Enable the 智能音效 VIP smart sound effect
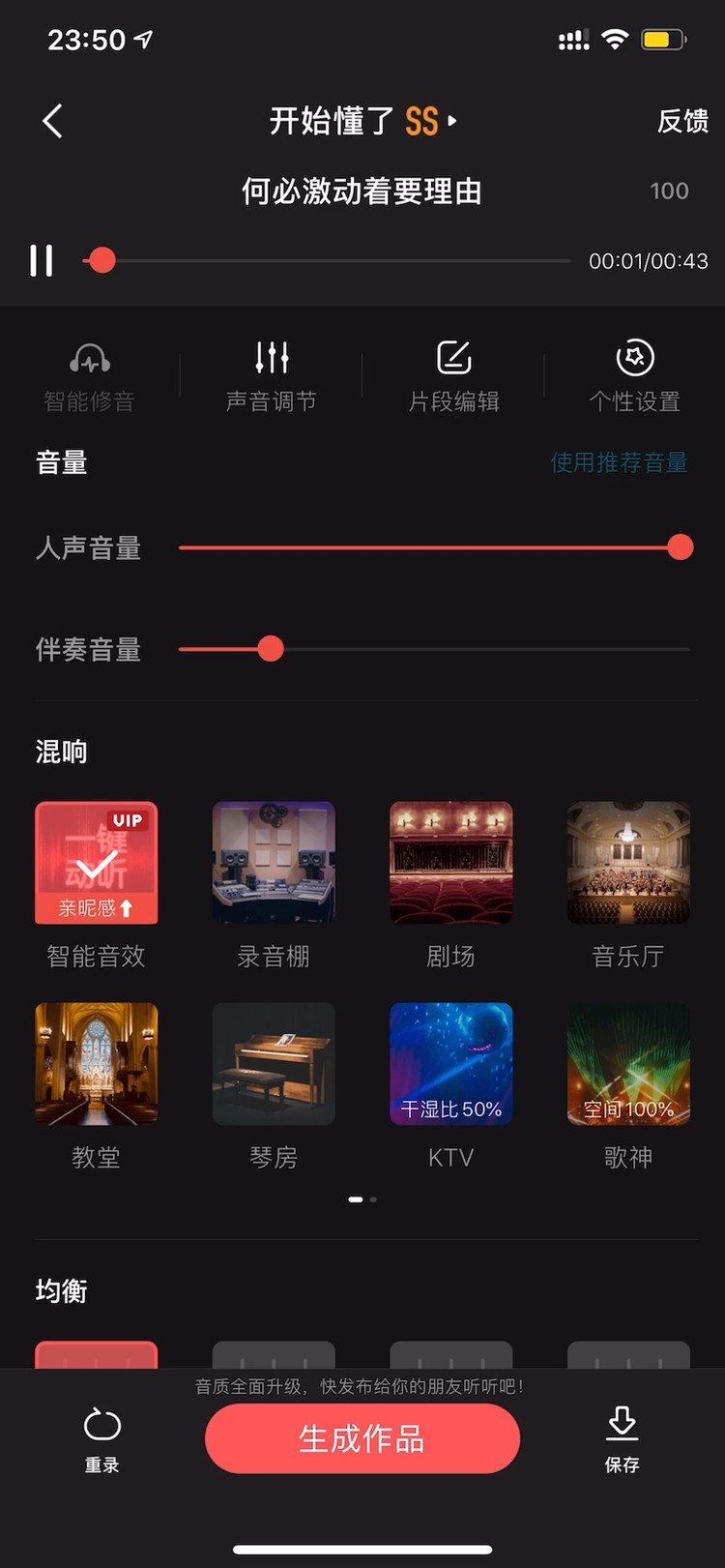725x1568 pixels. point(96,862)
